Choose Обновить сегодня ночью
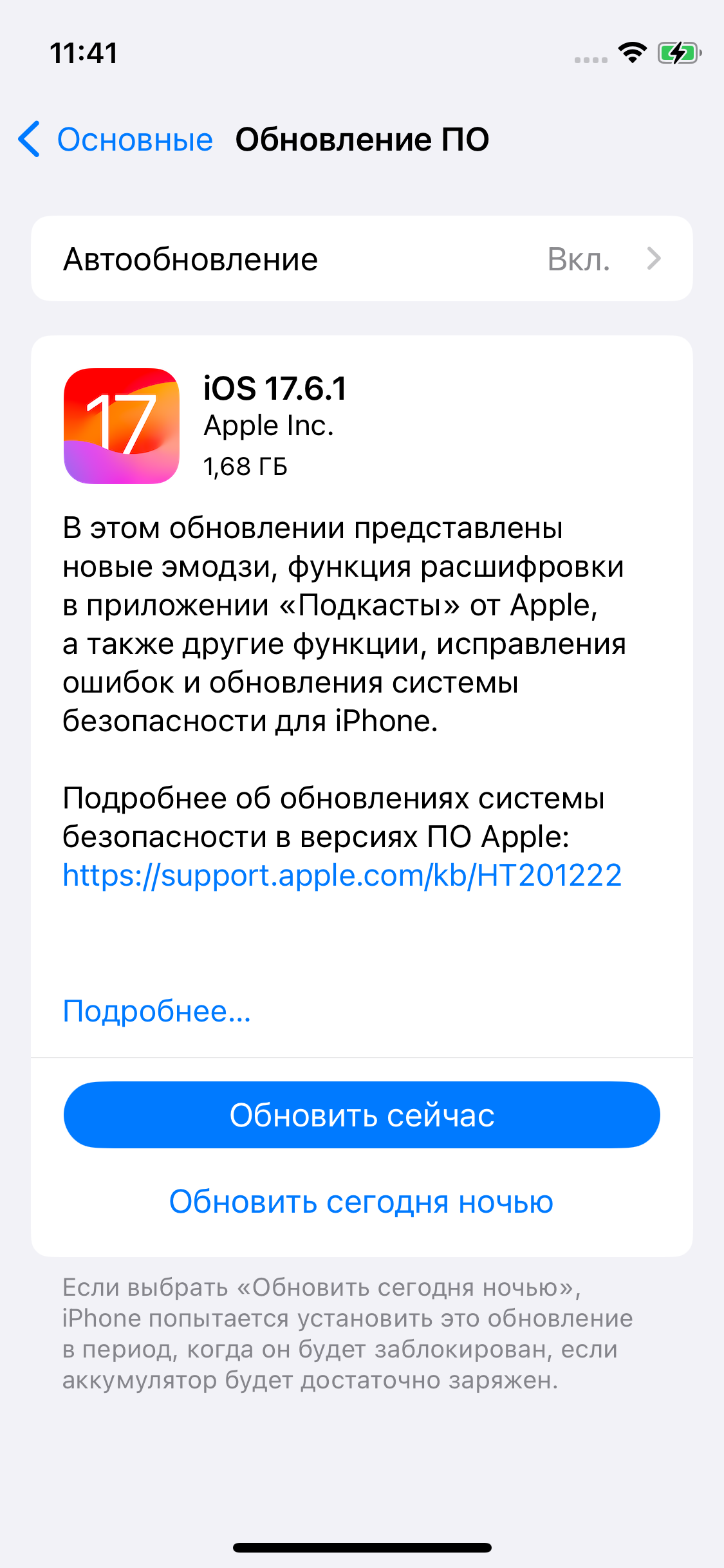The height and width of the screenshot is (1568, 724). [361, 1202]
